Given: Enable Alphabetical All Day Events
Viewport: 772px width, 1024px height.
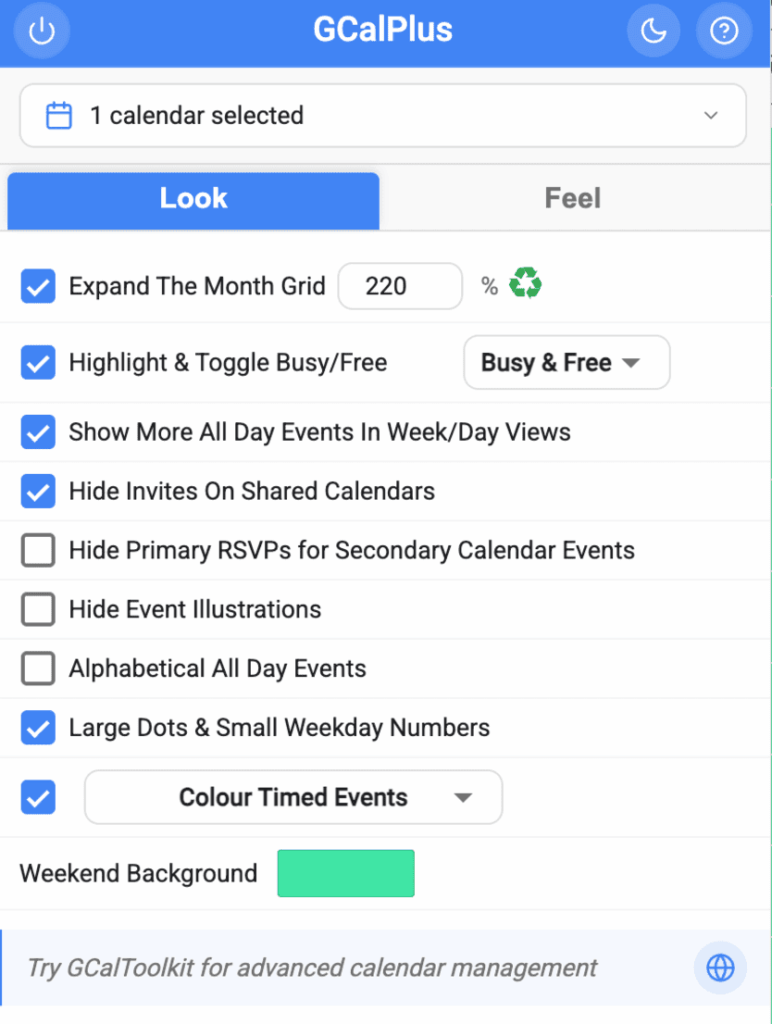Looking at the screenshot, I should point(38,668).
